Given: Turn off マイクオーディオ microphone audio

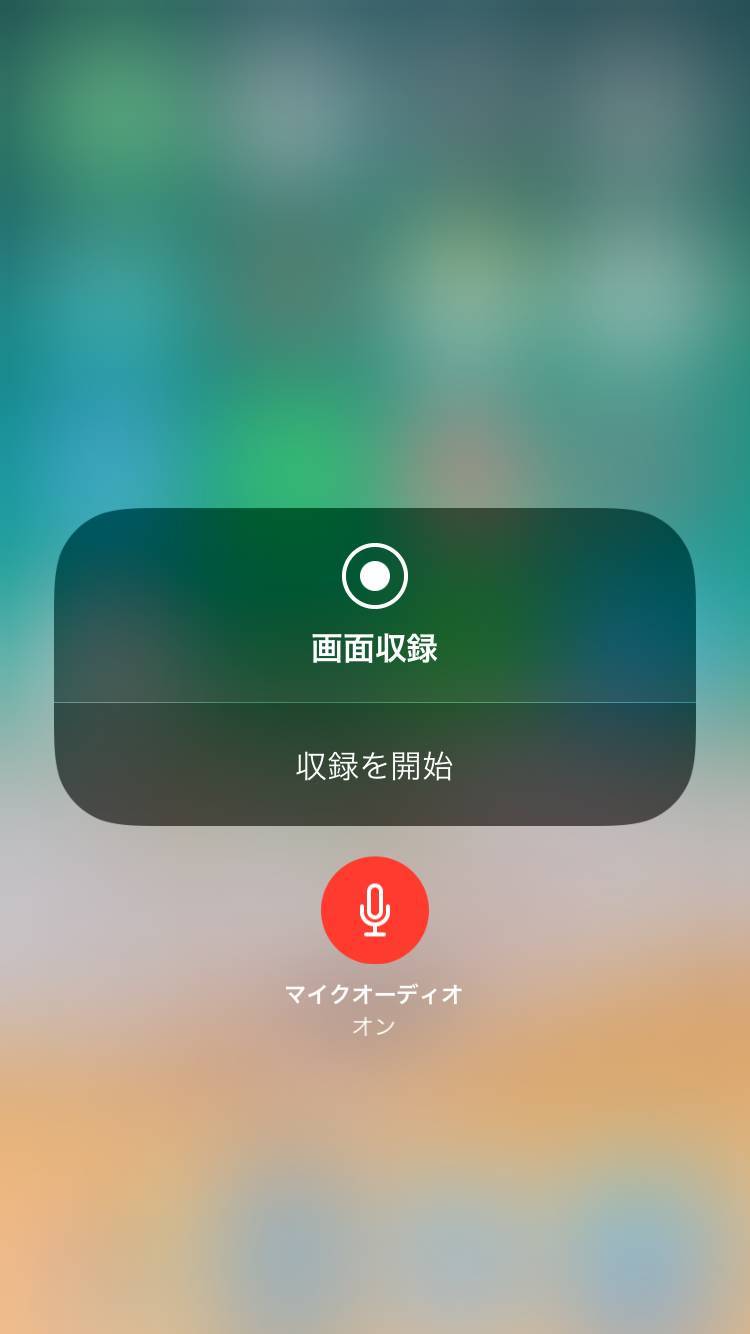Looking at the screenshot, I should click(x=375, y=910).
